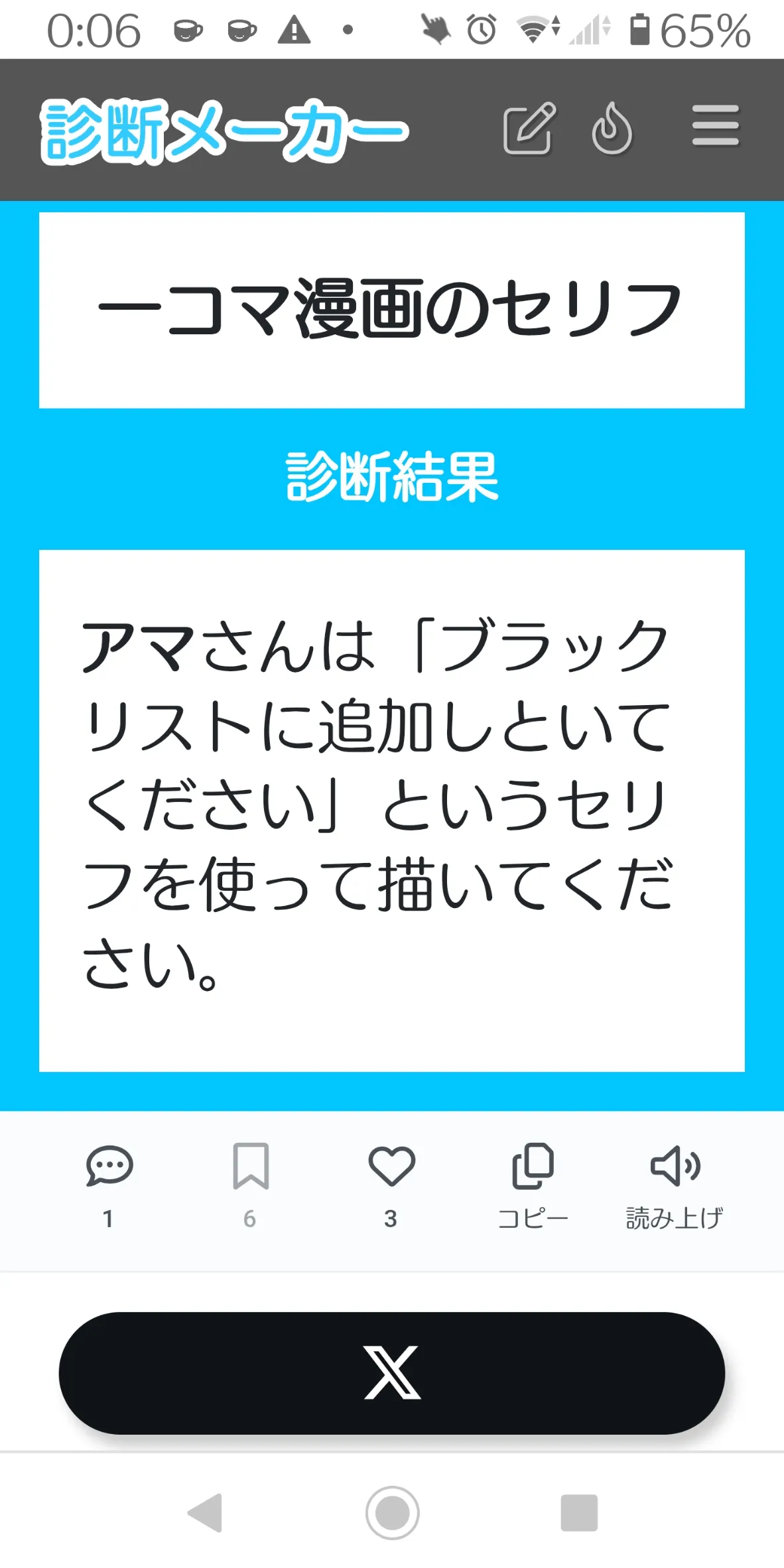This screenshot has height=1568, width=784.
Task: Open the 一コマ漫画のセリフ diagnosis title
Action: [391, 308]
